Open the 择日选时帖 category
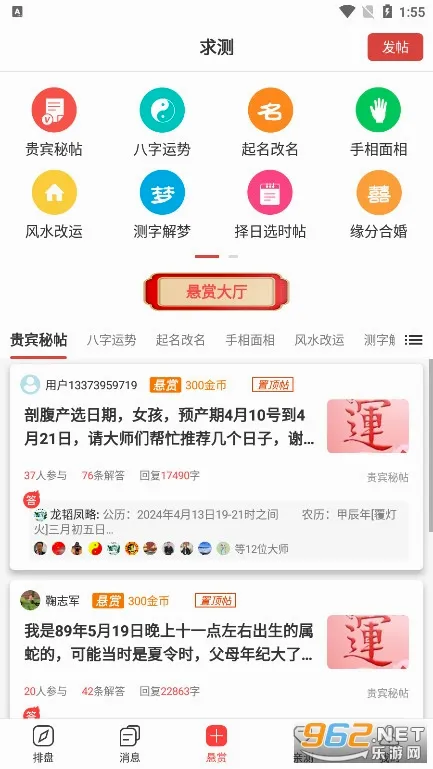Viewport: 433px width, 769px height. point(270,205)
